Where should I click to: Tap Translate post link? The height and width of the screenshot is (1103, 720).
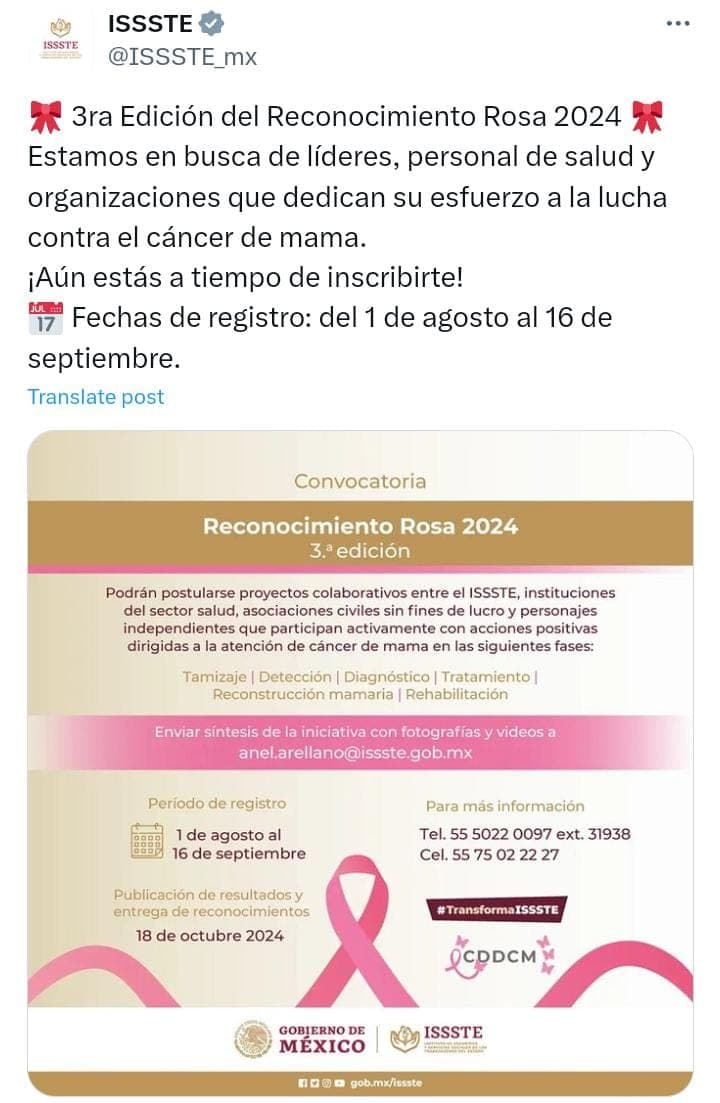96,397
